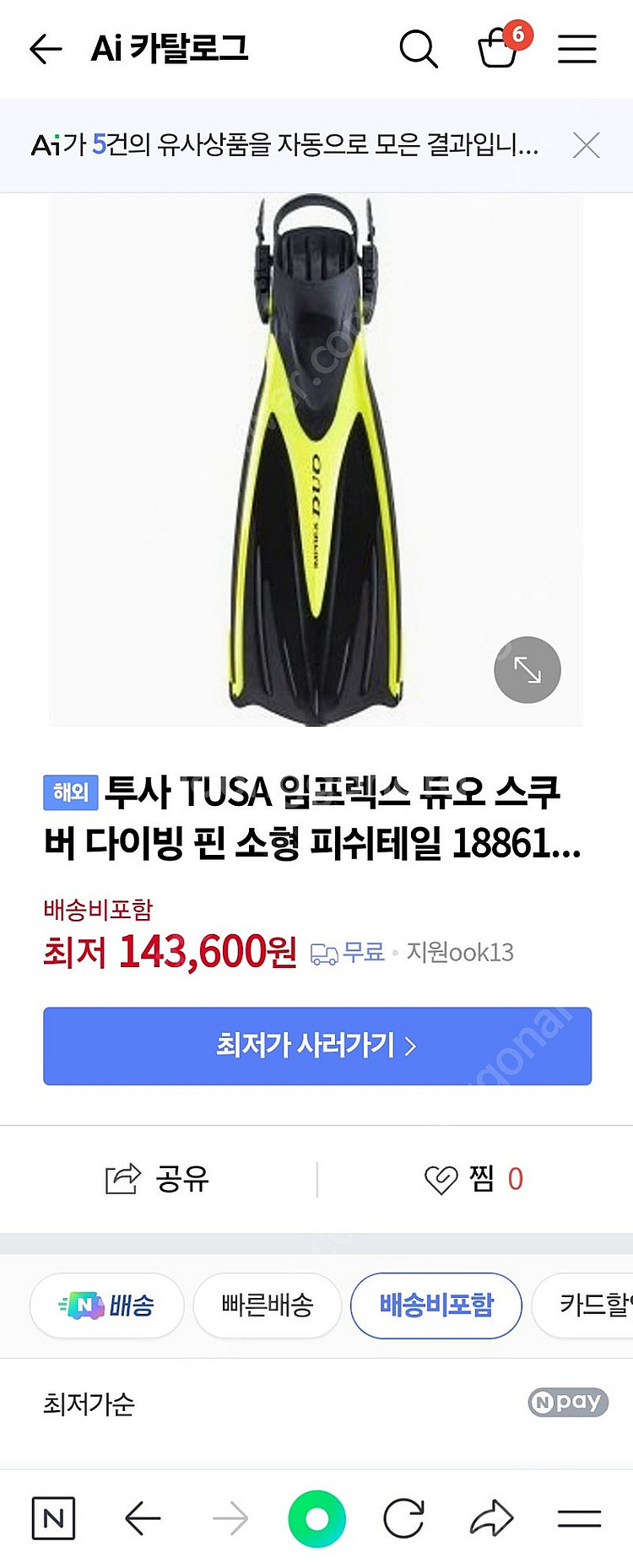Tap the green circle button

point(316,1519)
